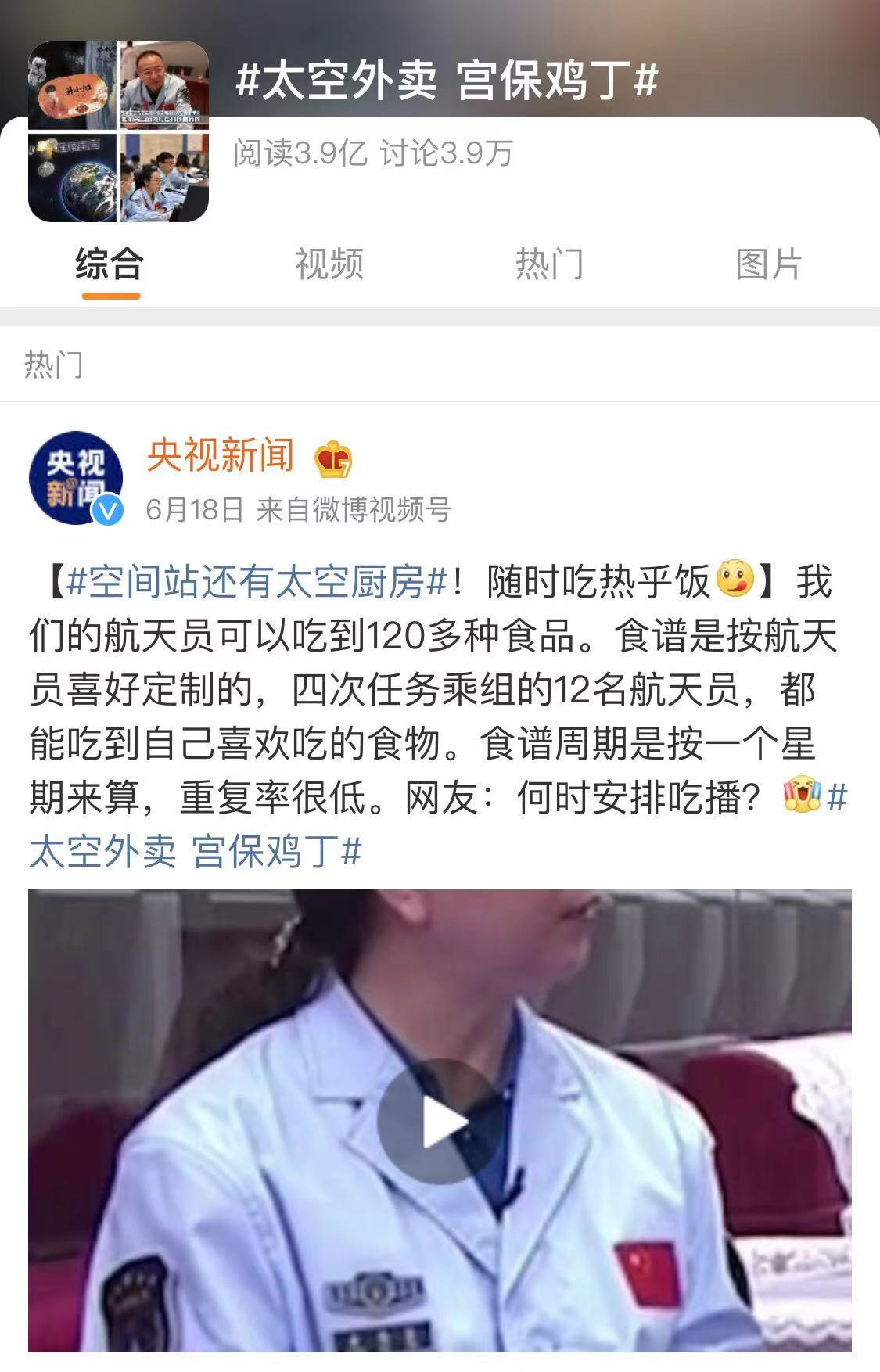Image resolution: width=880 pixels, height=1372 pixels.
Task: Tap the 央视新闻 account name
Action: point(221,455)
